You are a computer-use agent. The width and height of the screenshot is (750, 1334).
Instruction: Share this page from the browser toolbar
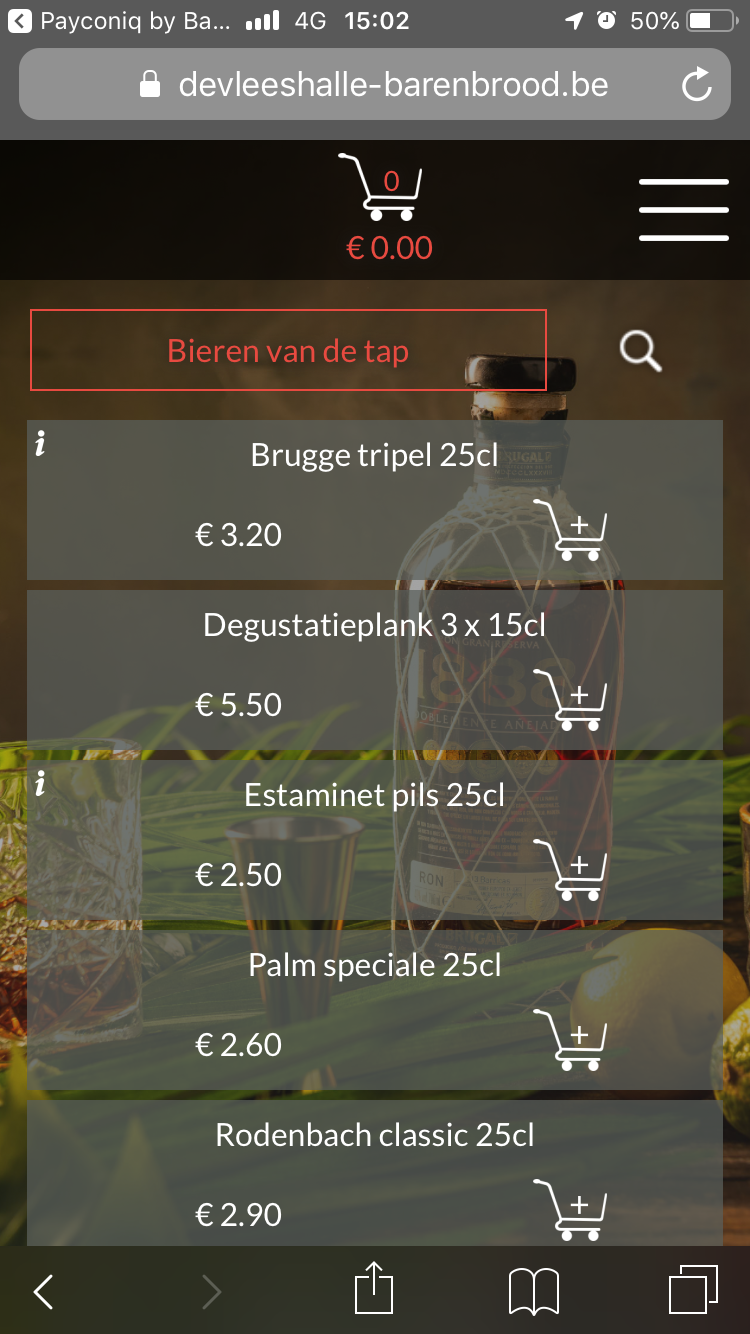pyautogui.click(x=374, y=1289)
